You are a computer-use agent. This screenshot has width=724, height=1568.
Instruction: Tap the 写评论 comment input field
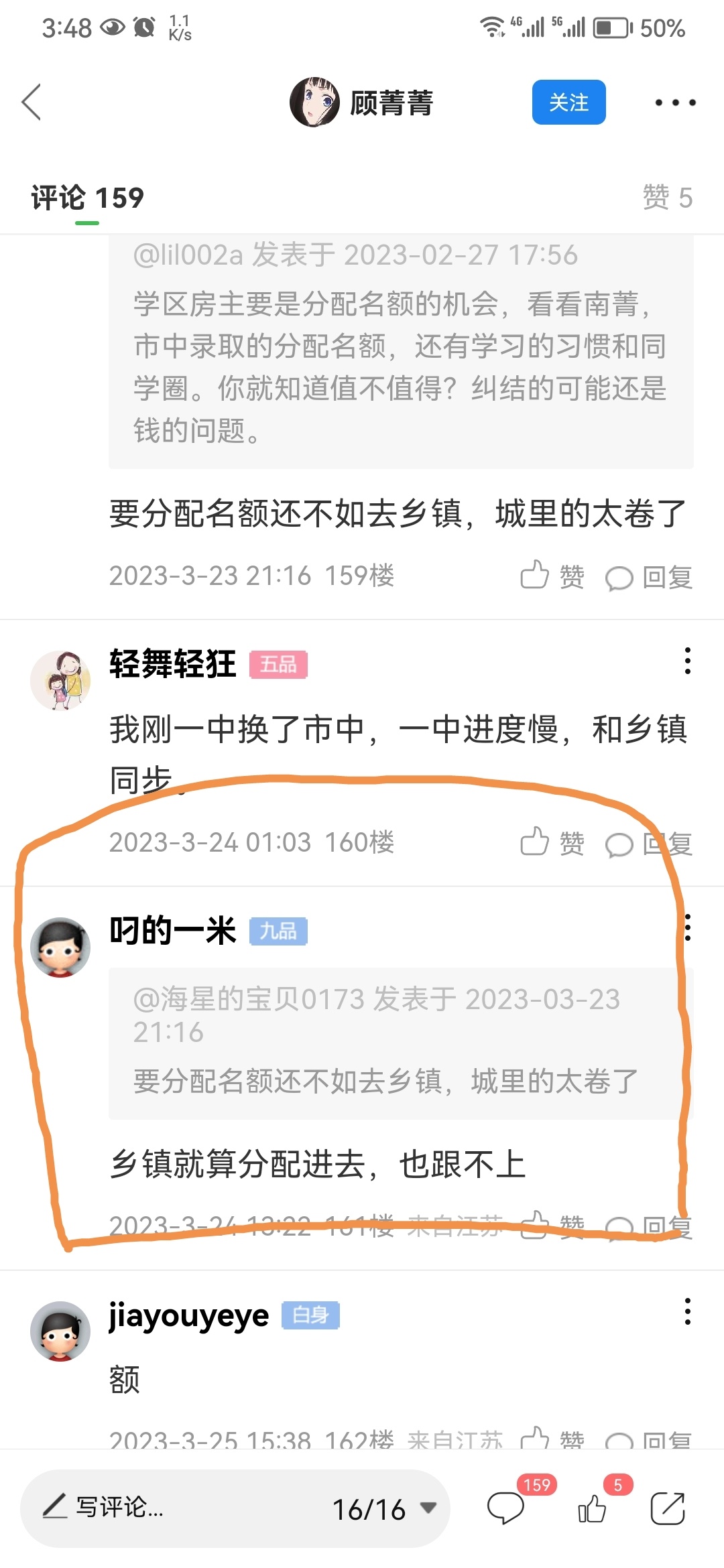coord(168,1508)
